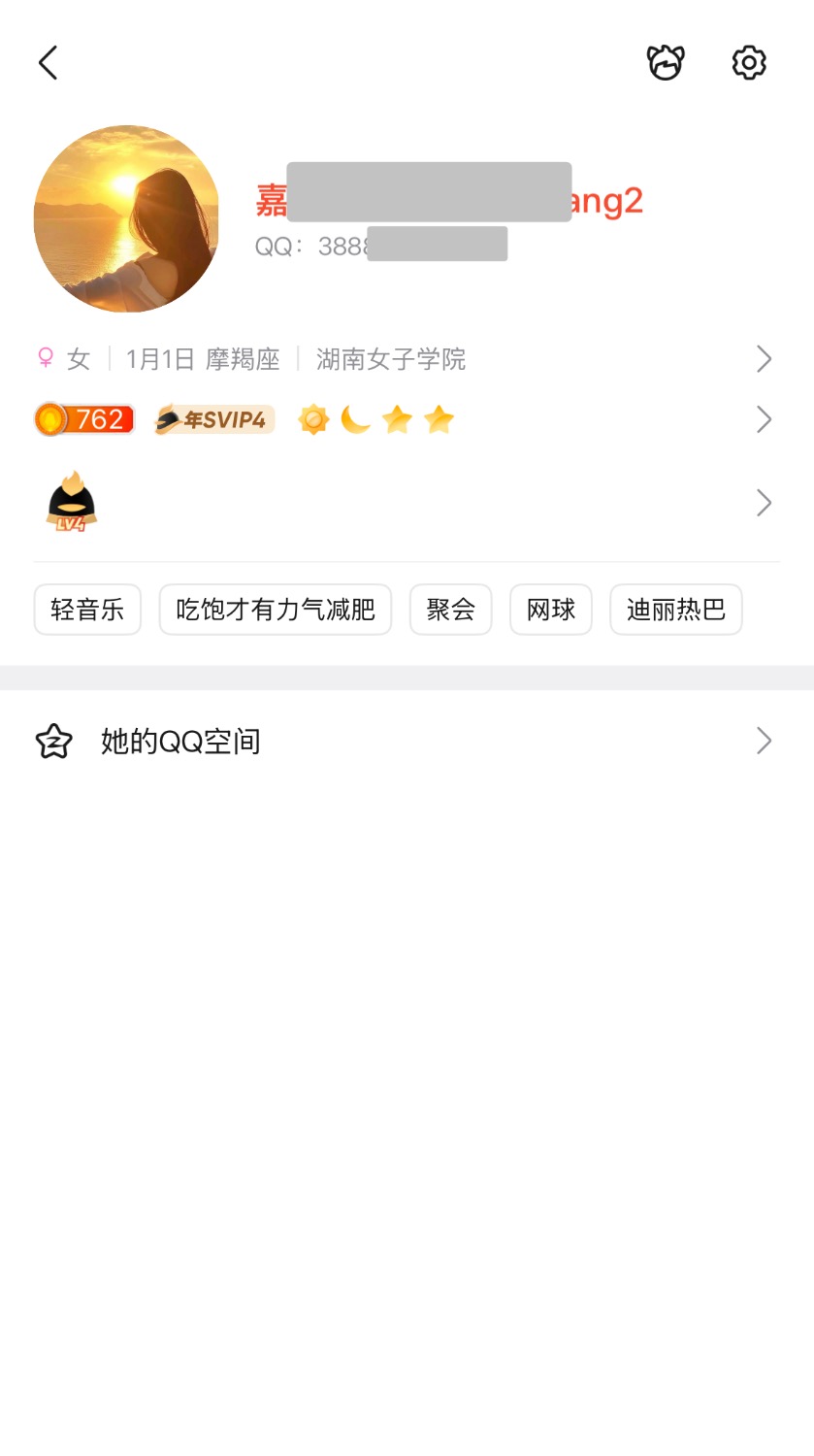814x1456 pixels.
Task: Open 她的QQ空间
Action: tap(180, 742)
